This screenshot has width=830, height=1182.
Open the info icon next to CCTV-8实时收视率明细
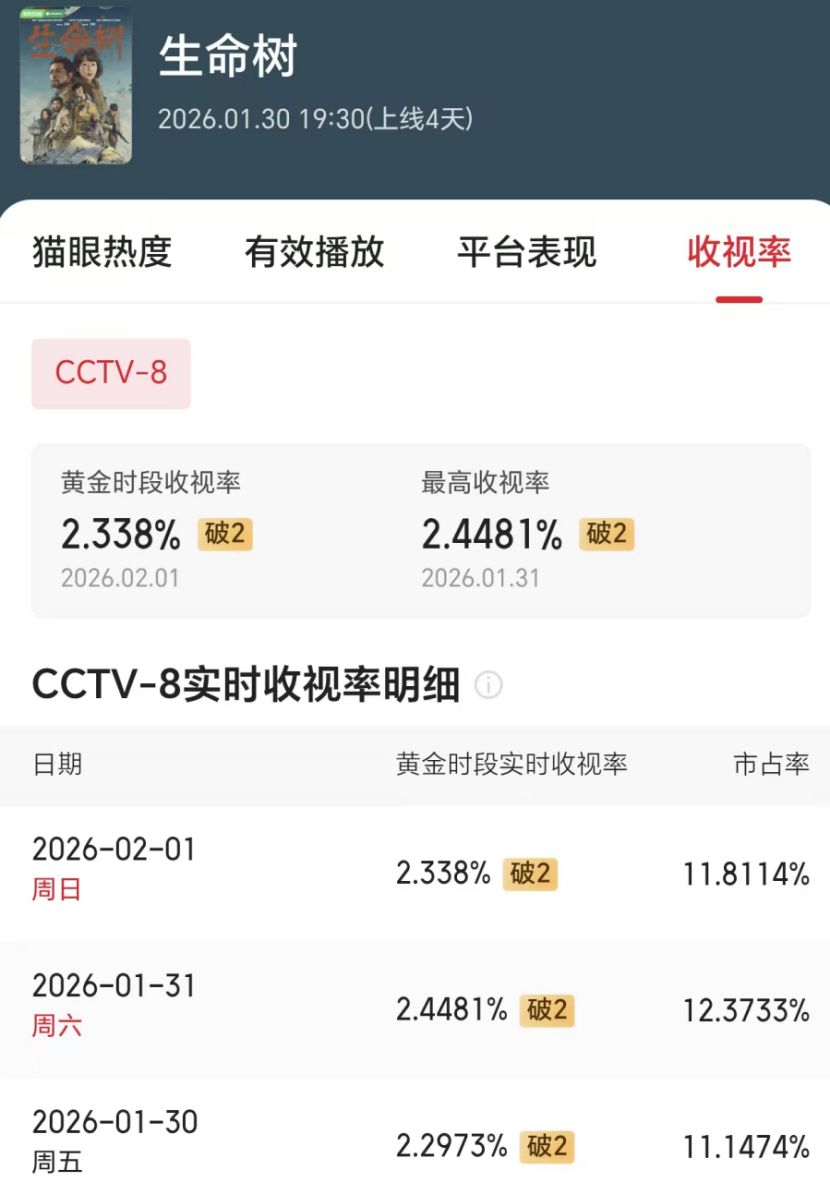(488, 686)
